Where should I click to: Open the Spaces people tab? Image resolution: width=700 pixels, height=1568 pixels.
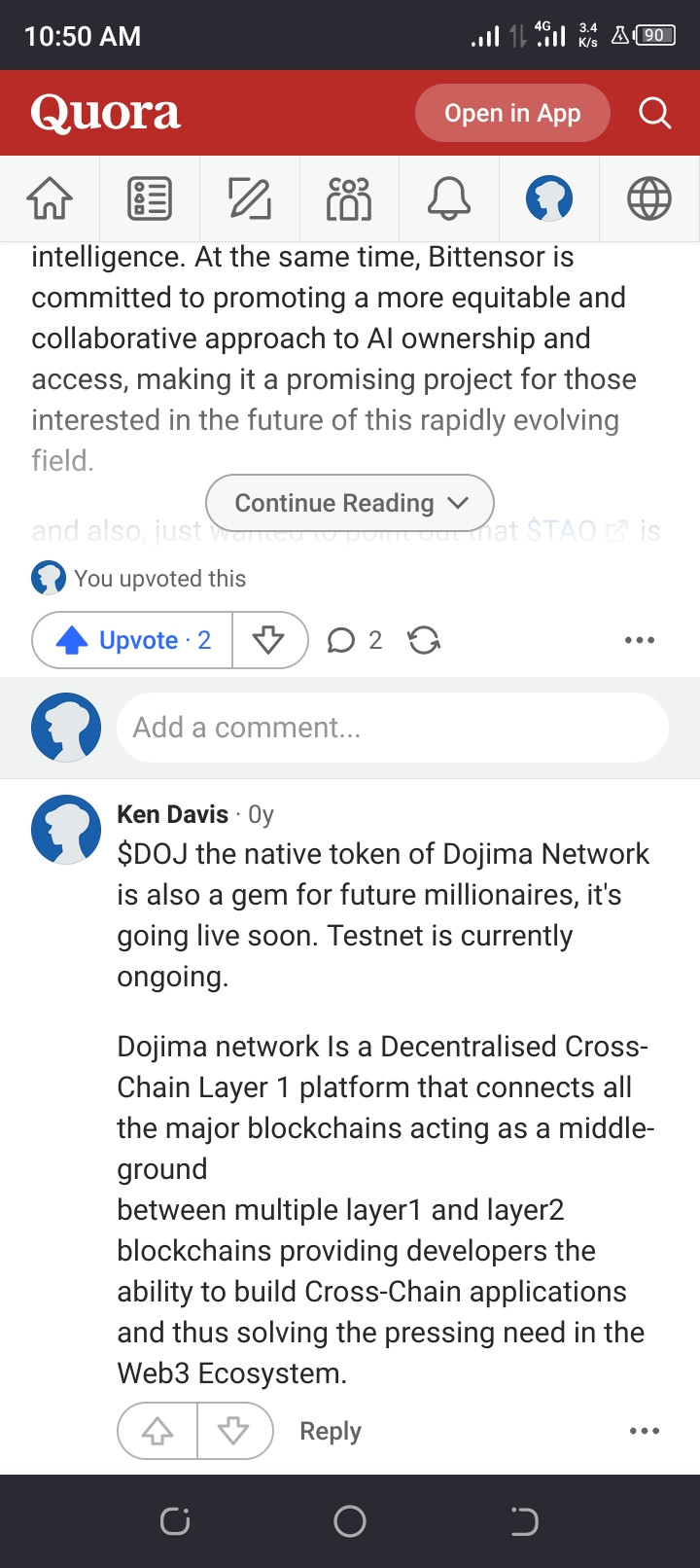(350, 198)
